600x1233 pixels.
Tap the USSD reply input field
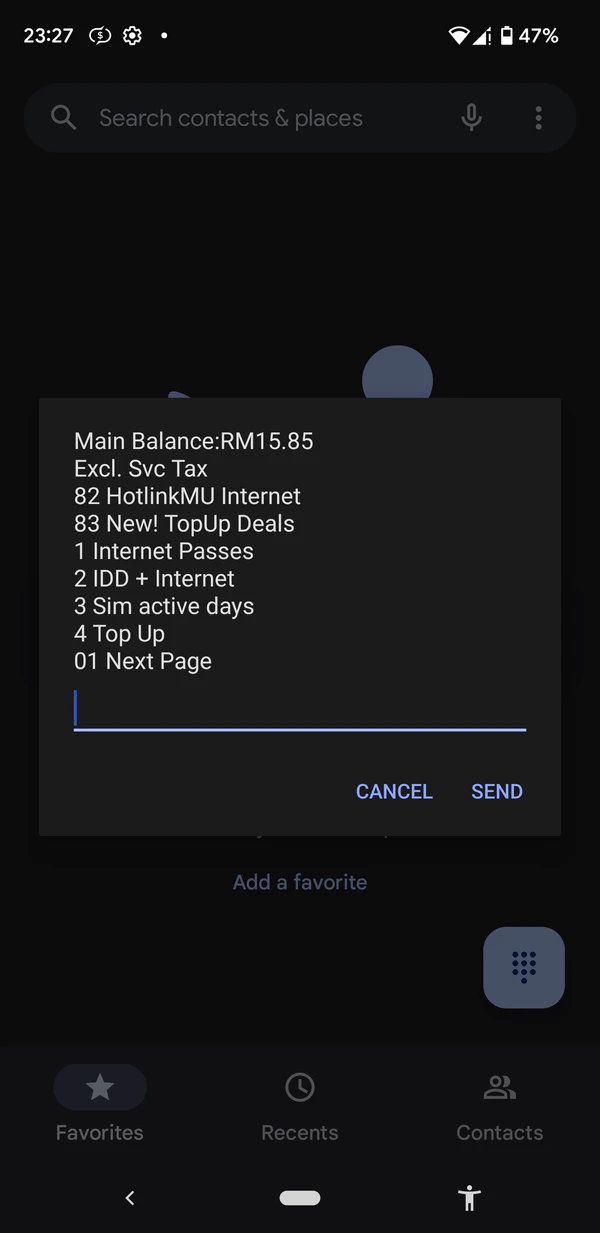[299, 708]
